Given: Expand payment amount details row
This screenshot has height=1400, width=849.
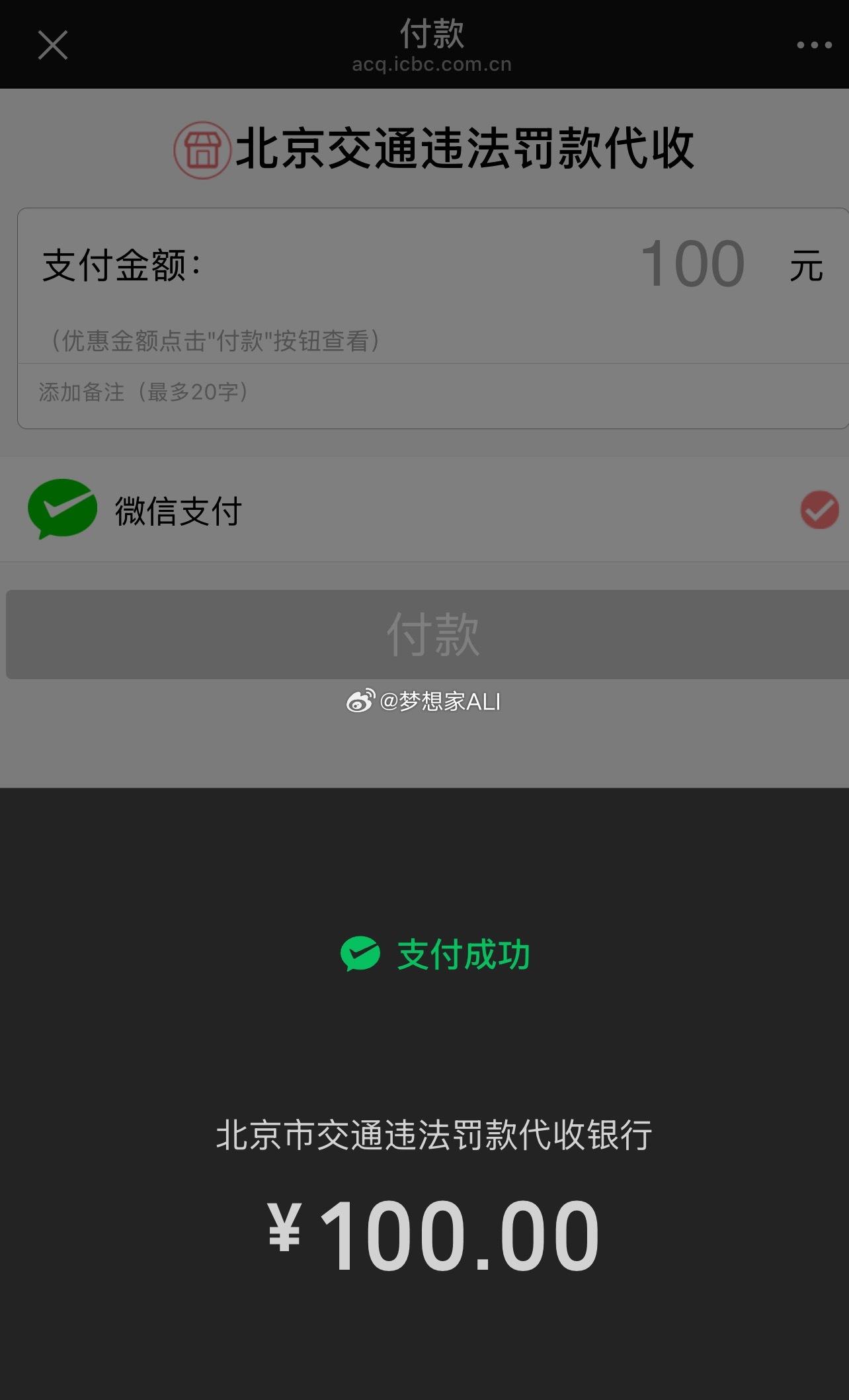Looking at the screenshot, I should tap(423, 263).
